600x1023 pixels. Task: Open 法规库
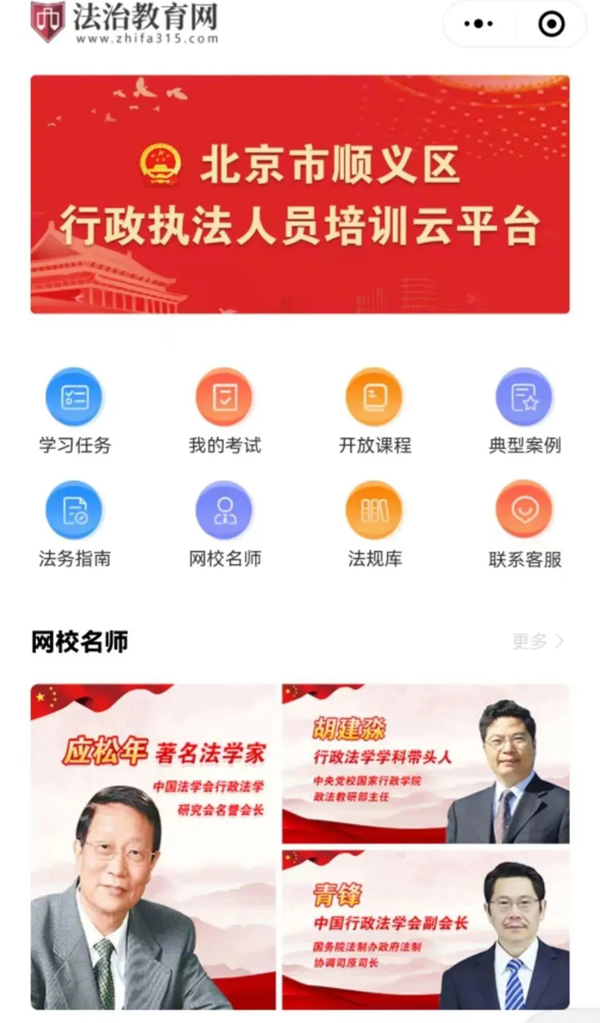pos(374,511)
